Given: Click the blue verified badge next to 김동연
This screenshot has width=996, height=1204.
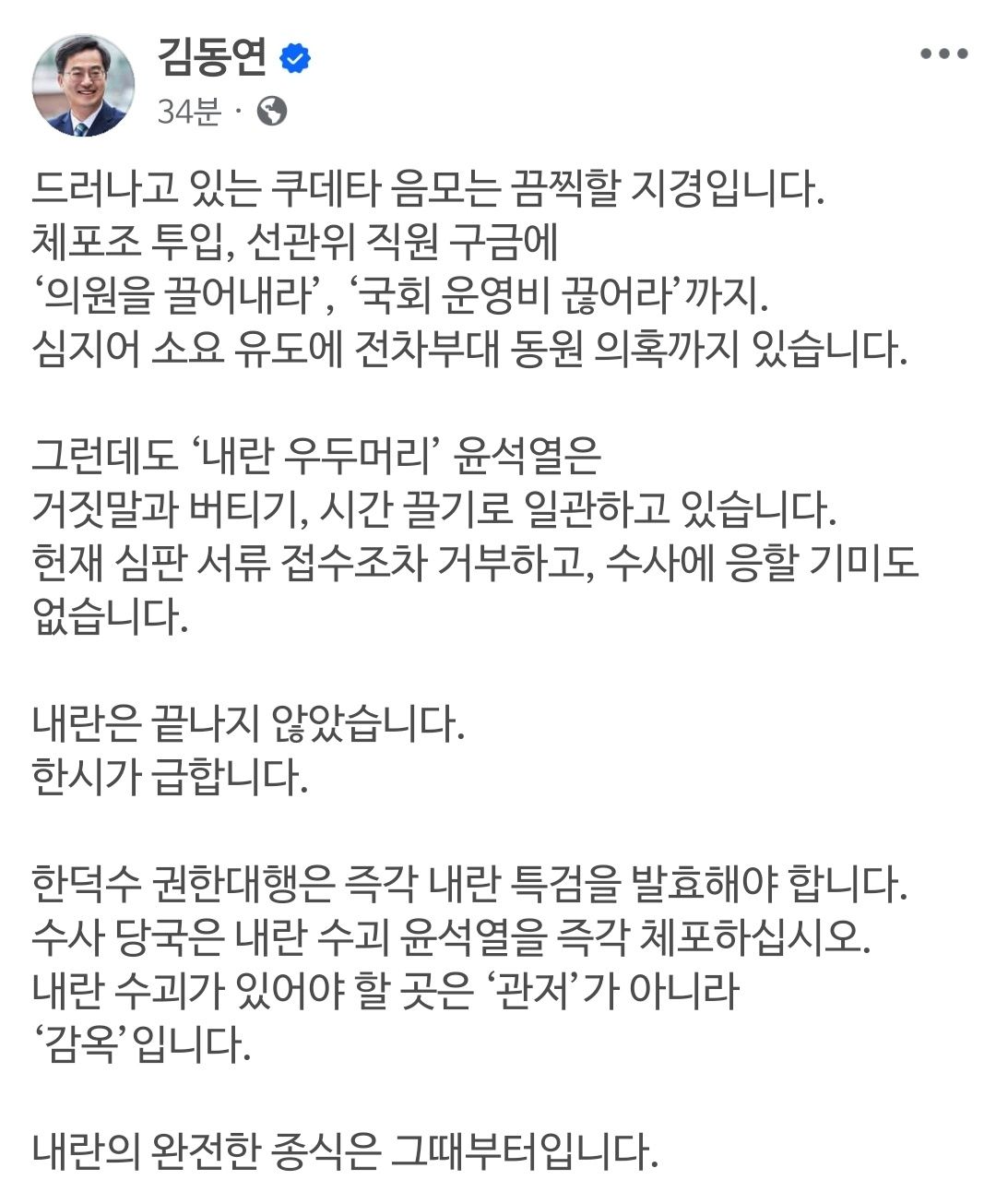Looking at the screenshot, I should pos(293,57).
